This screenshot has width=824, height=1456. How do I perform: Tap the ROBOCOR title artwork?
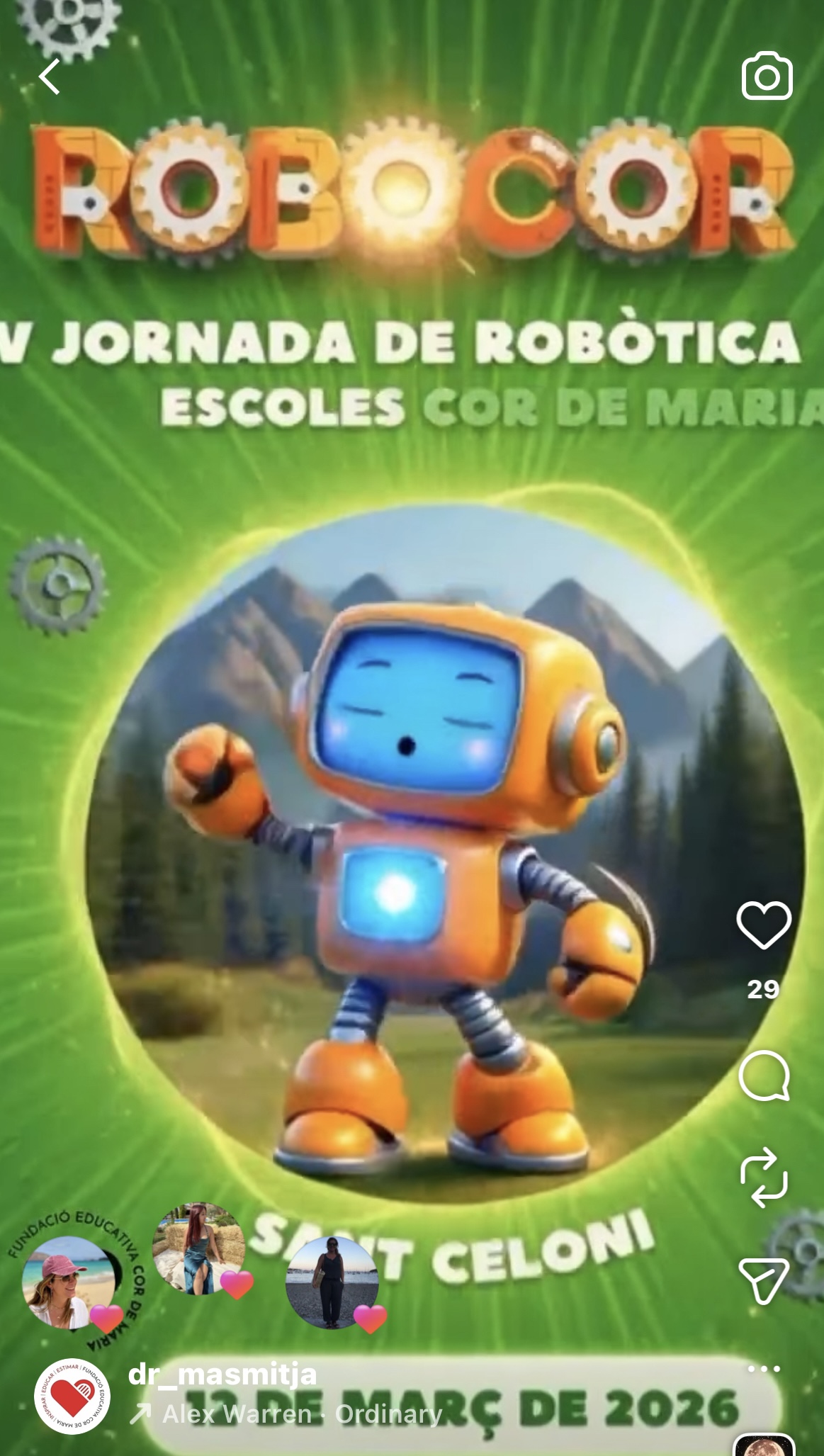(x=411, y=191)
